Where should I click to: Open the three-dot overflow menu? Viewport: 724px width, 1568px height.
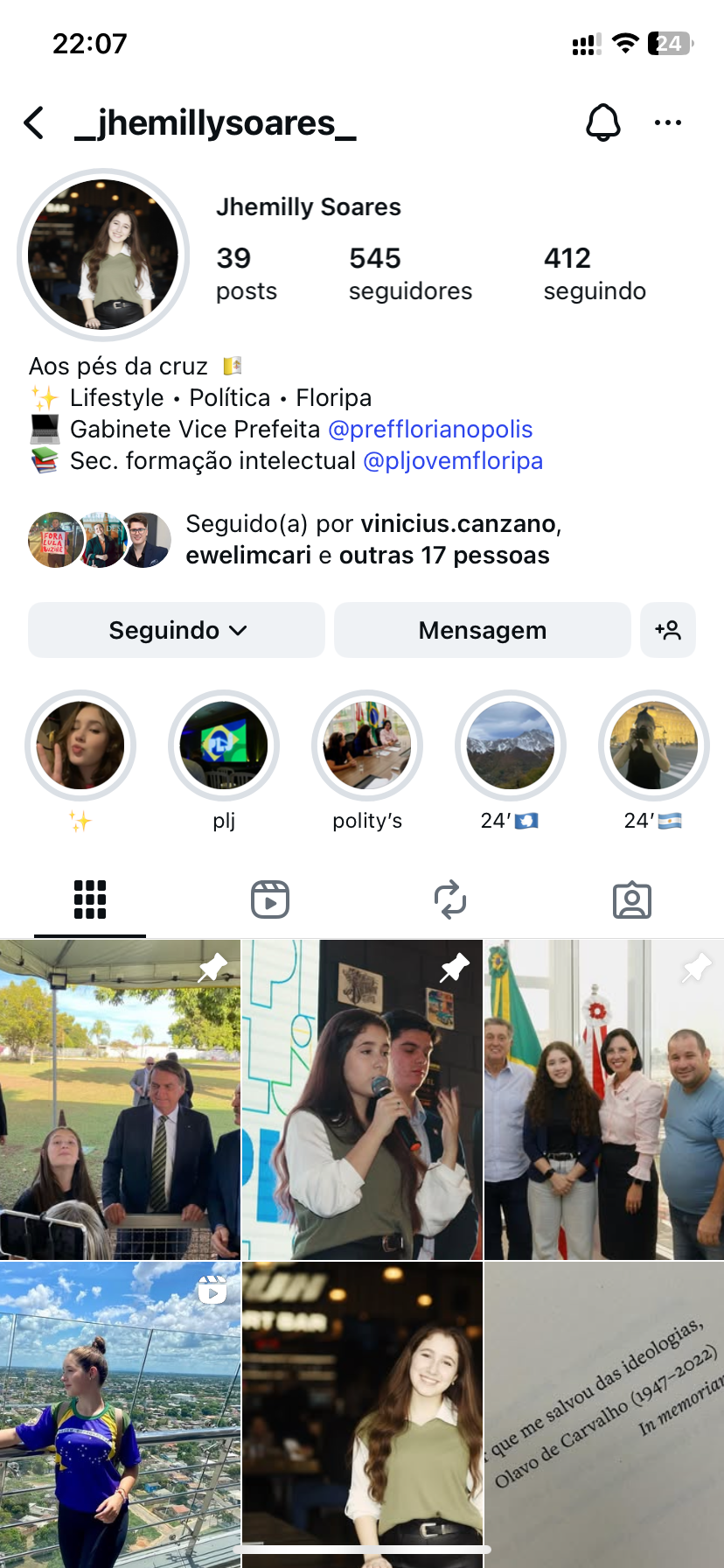click(667, 123)
